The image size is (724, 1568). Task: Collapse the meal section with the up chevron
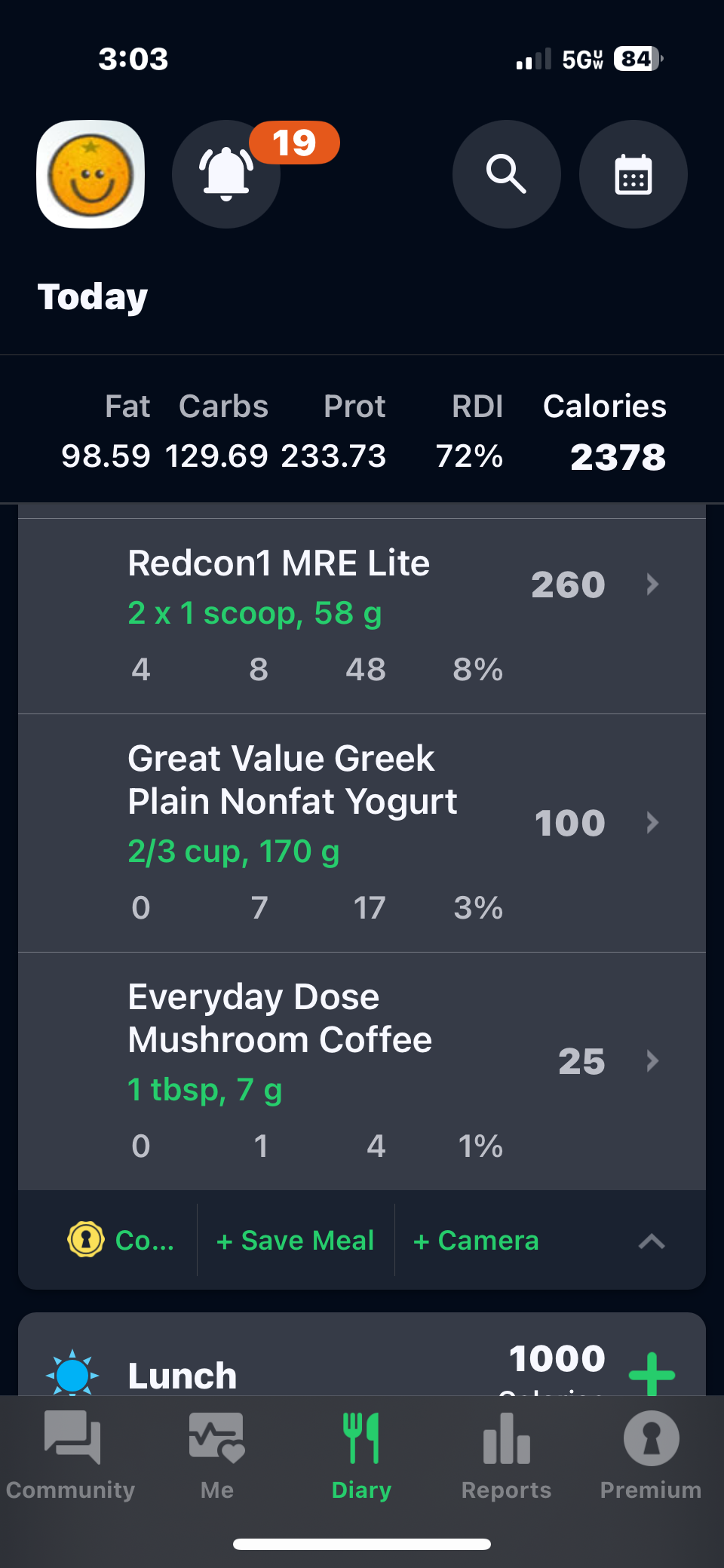click(652, 1241)
